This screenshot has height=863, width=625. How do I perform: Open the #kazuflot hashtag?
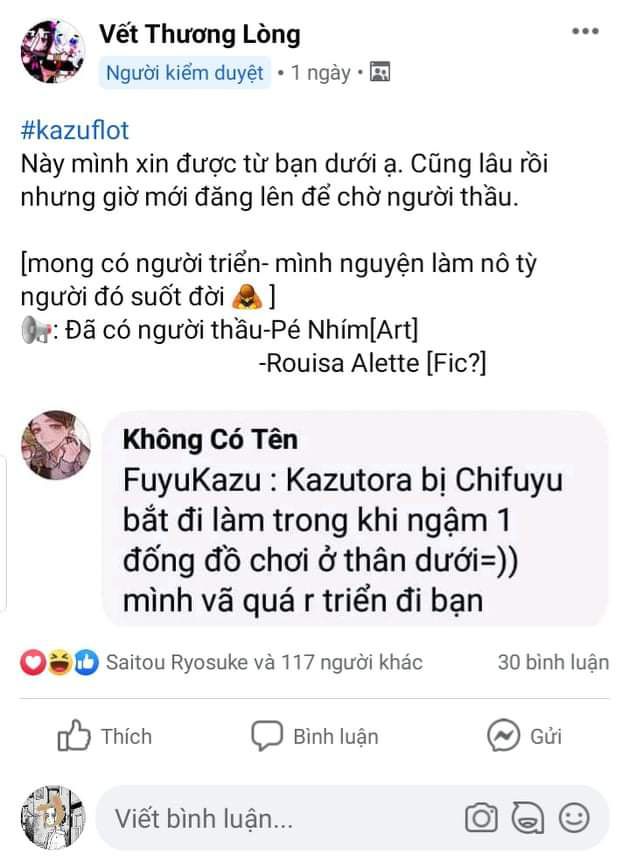click(75, 130)
